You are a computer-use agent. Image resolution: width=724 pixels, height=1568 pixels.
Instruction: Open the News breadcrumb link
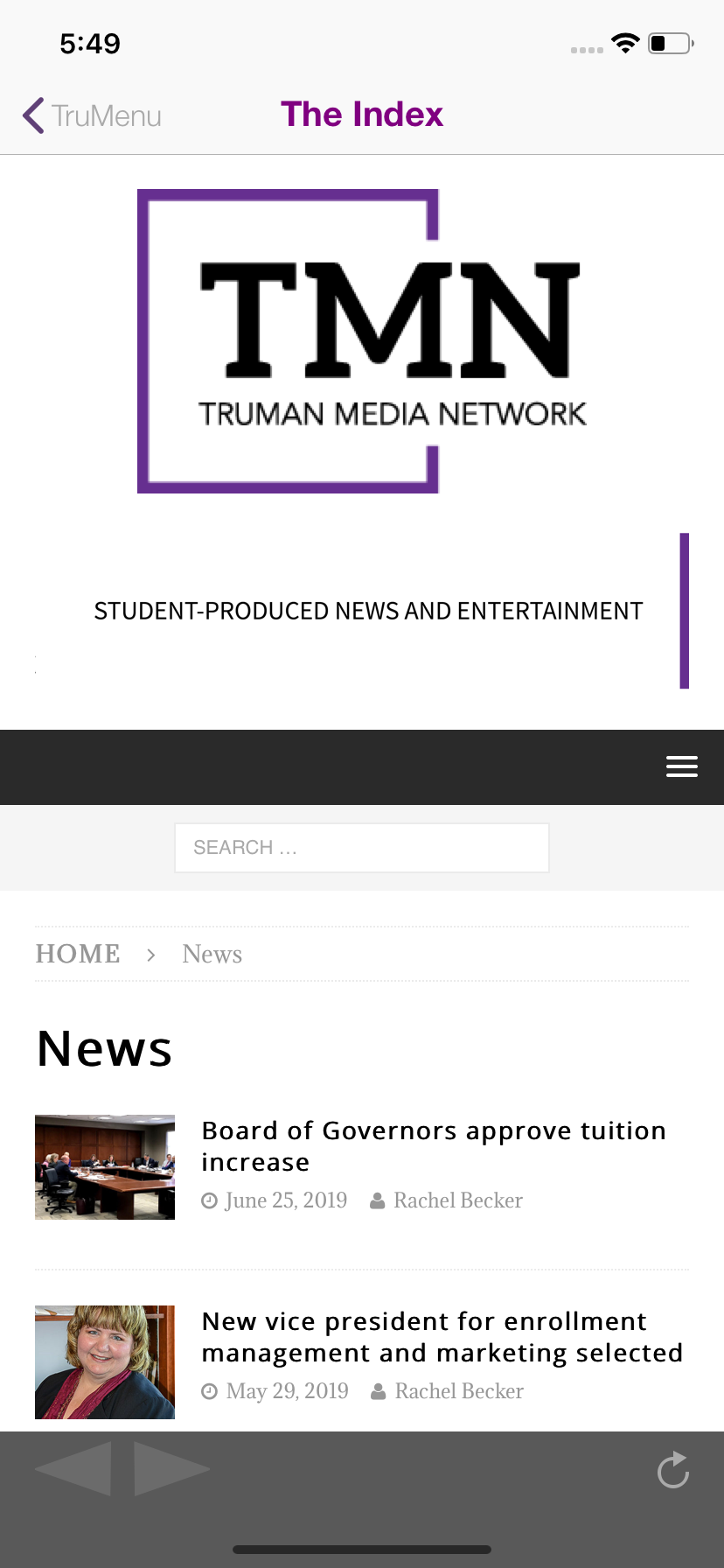[212, 954]
